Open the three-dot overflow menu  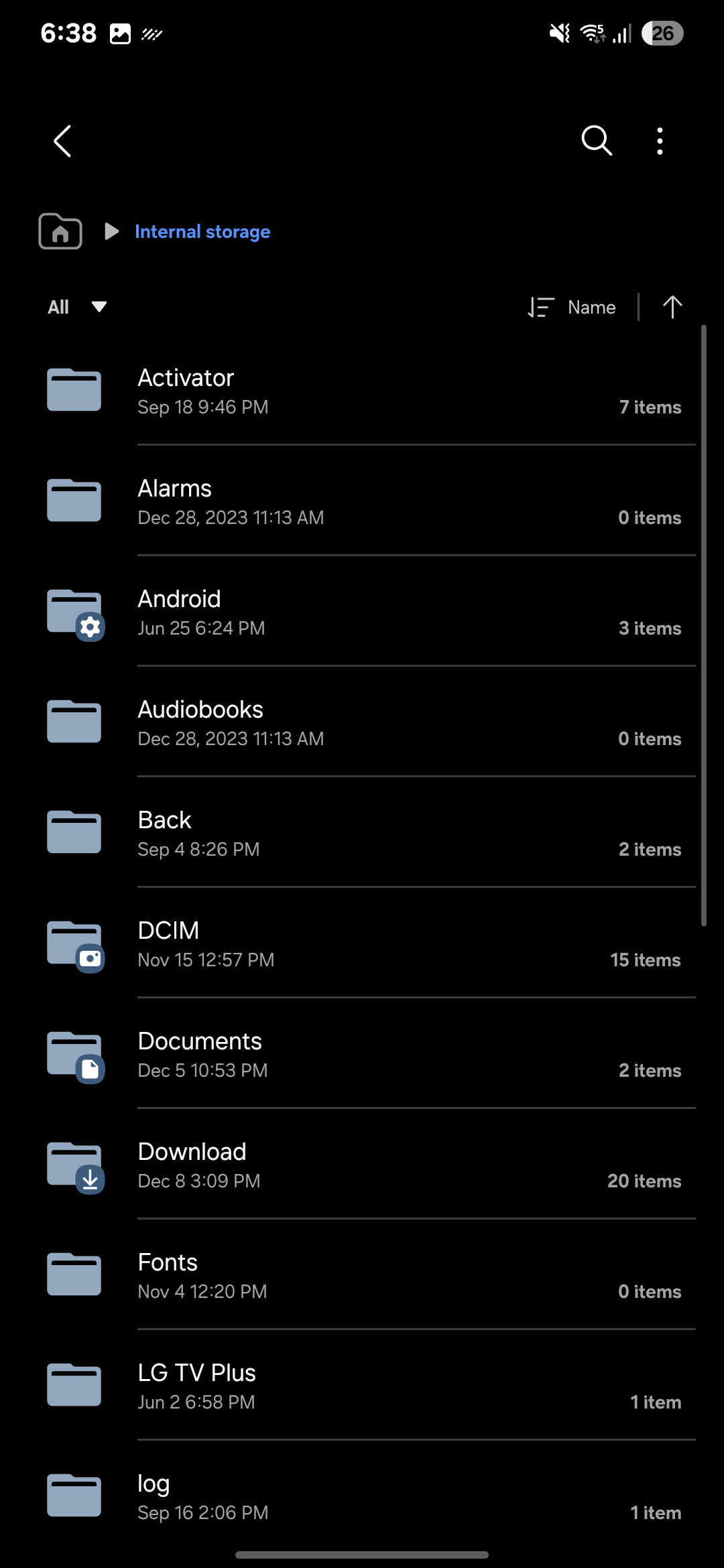660,141
